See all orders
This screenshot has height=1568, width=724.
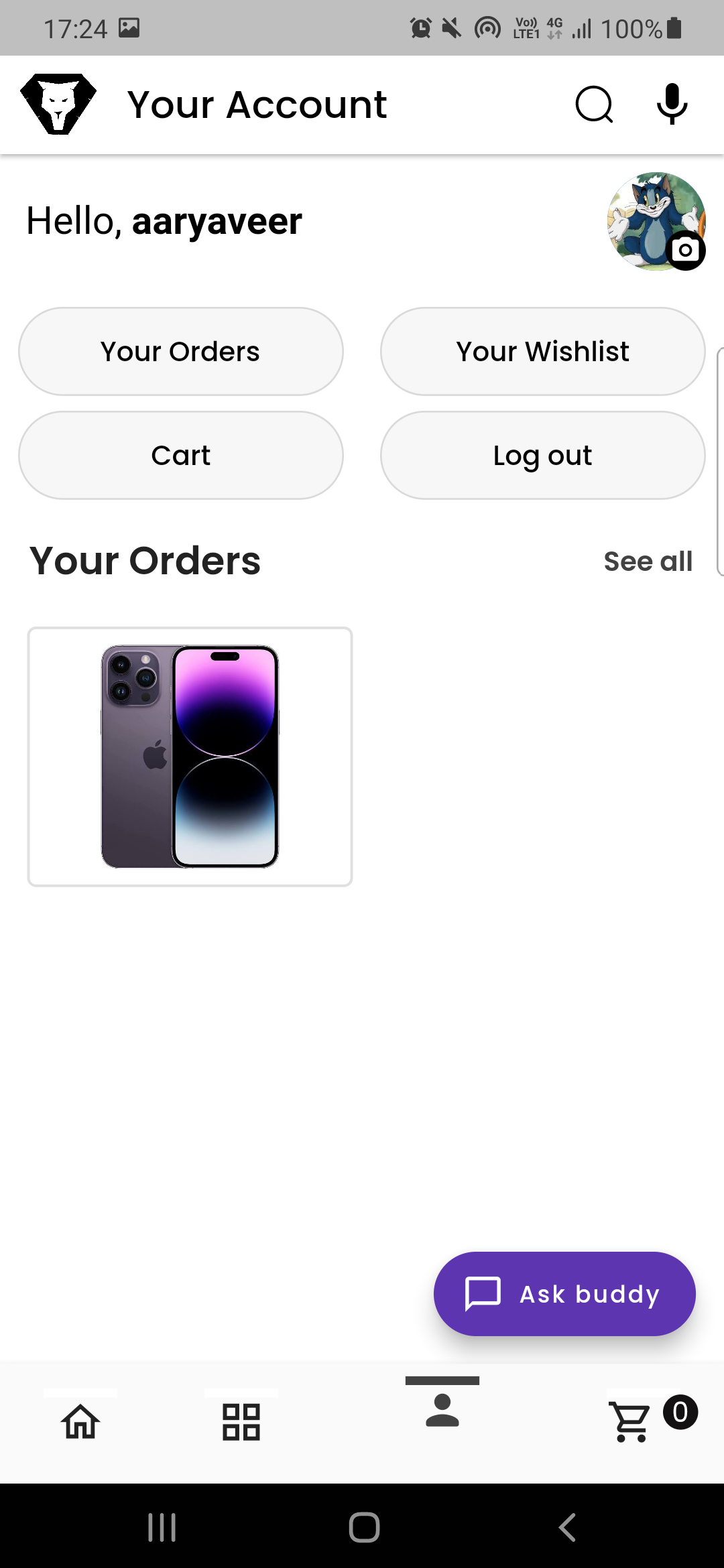648,562
